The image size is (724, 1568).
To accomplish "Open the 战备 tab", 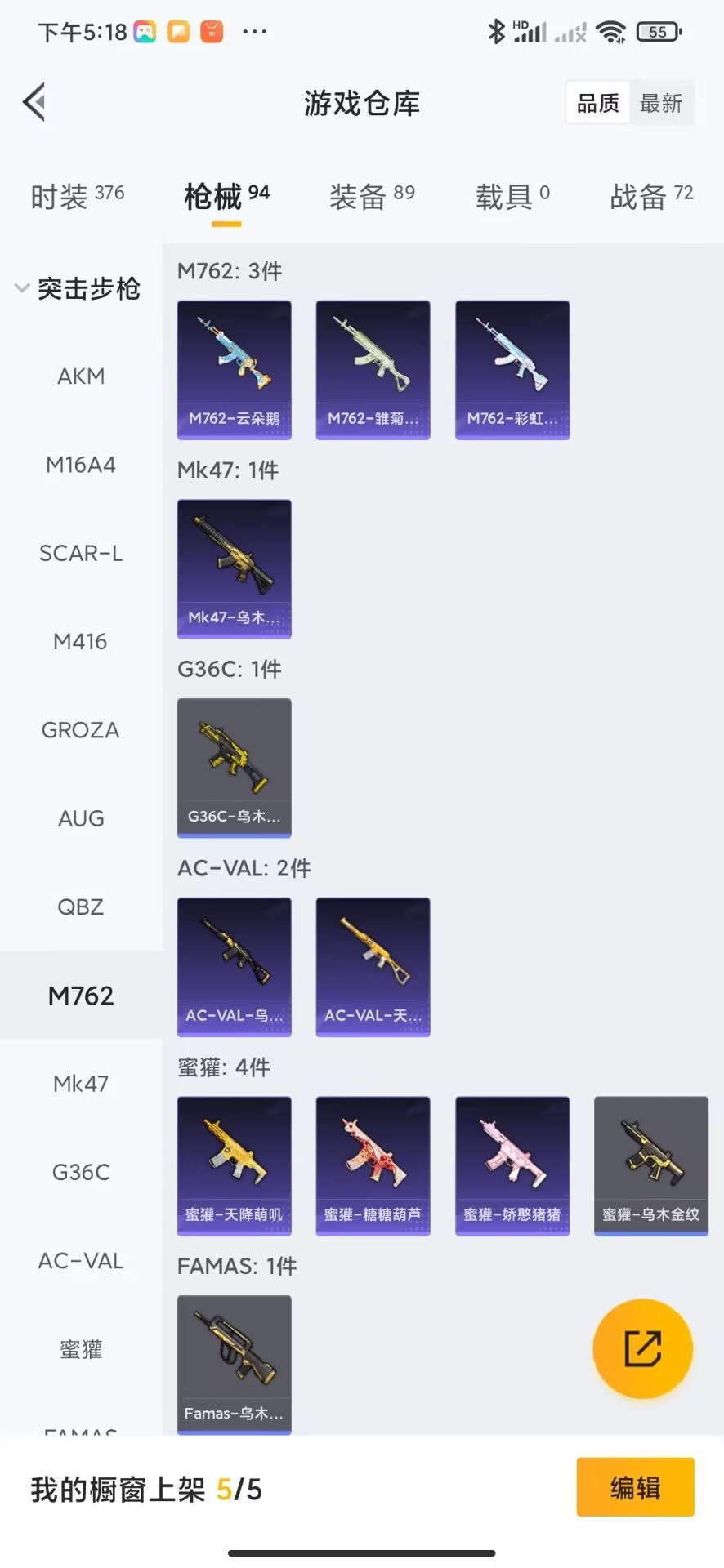I will click(651, 196).
